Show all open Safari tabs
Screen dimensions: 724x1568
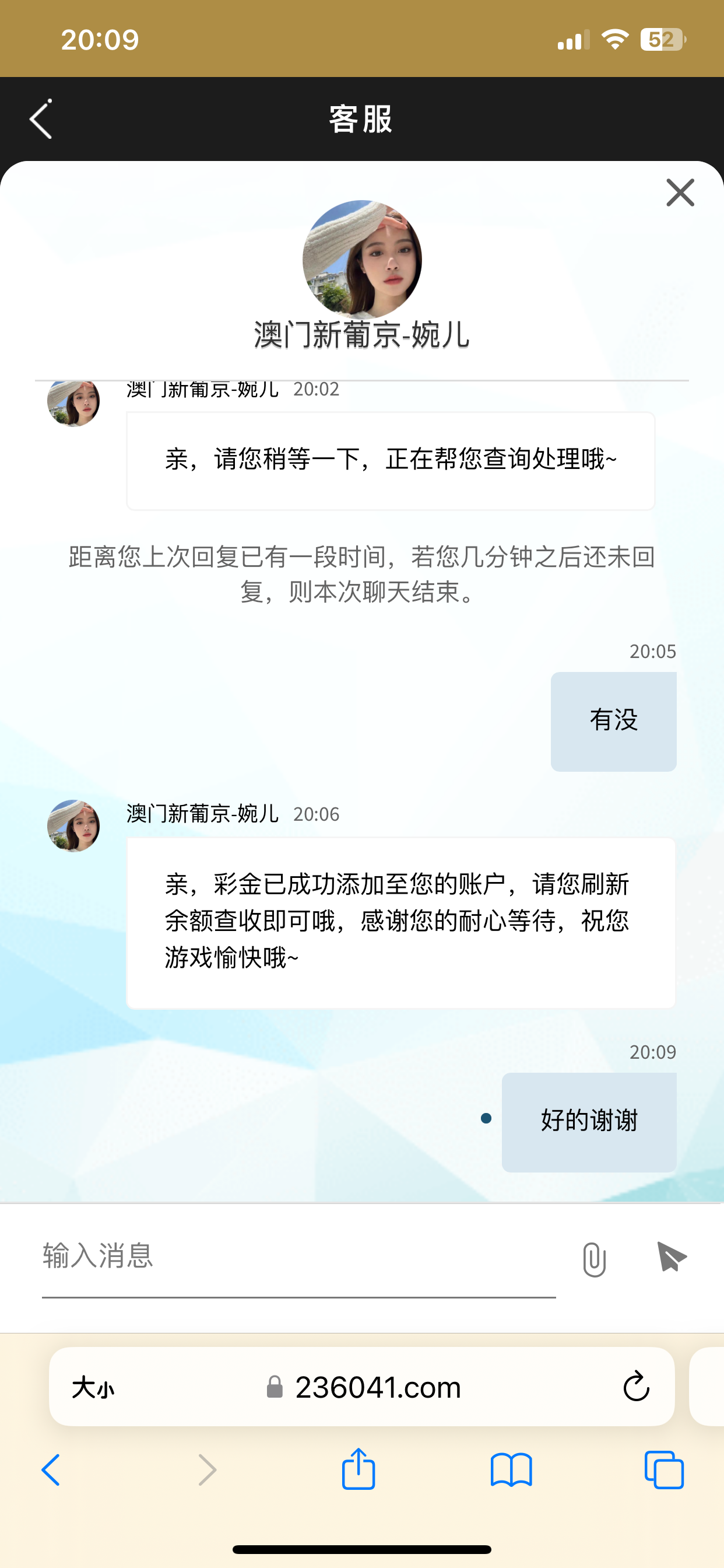click(664, 1471)
